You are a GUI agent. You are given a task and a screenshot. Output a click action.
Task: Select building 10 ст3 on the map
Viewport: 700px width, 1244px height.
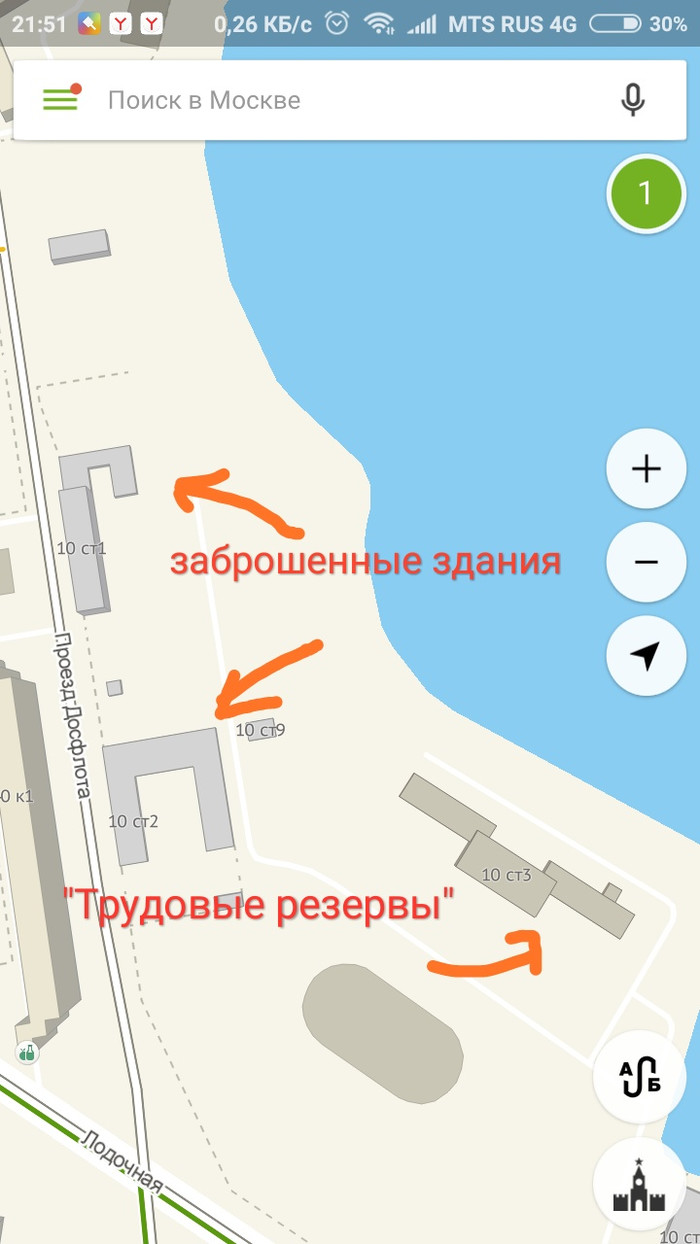(505, 874)
